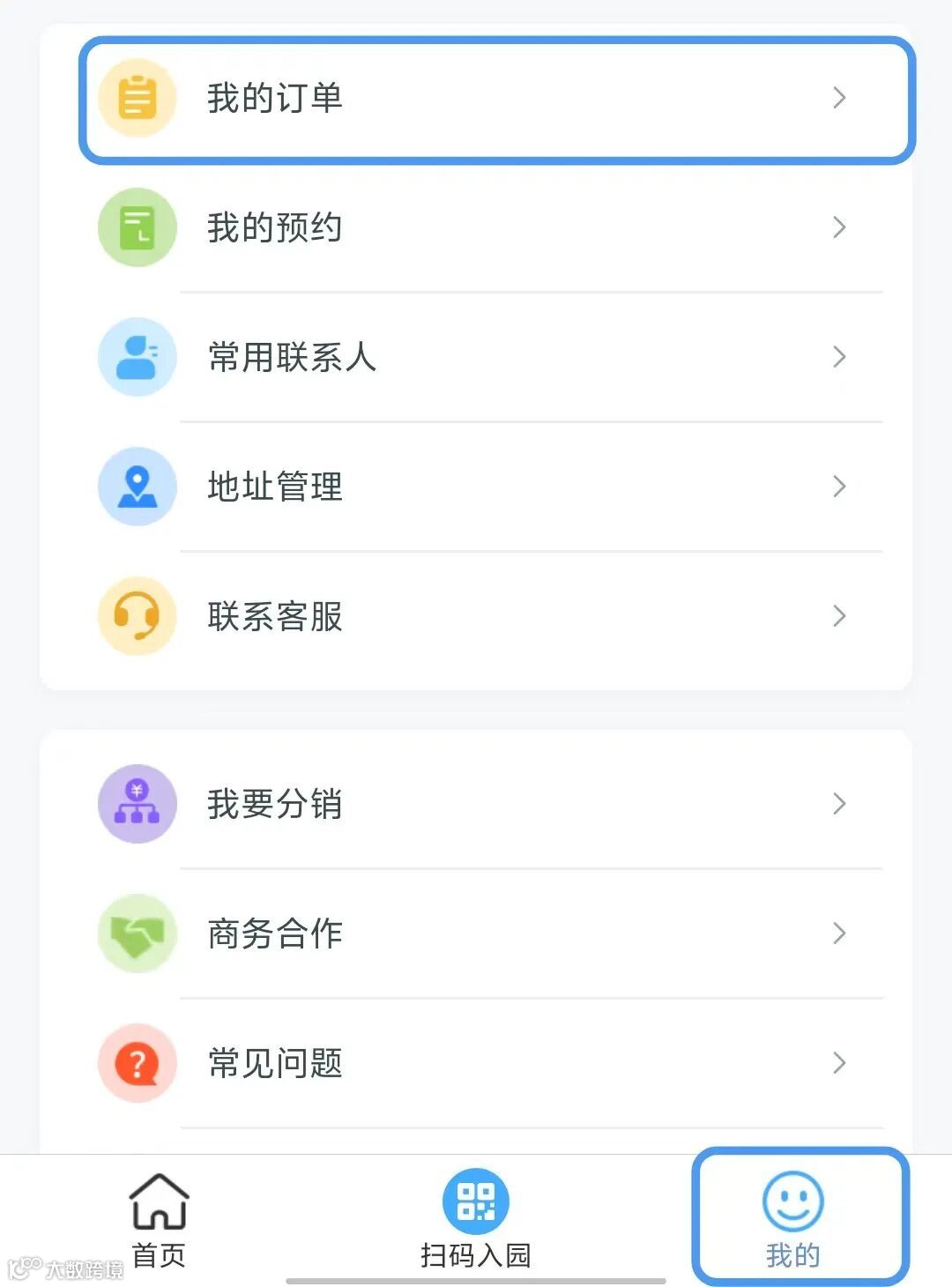
Task: Open 常见问题 FAQ
Action: (x=495, y=1063)
